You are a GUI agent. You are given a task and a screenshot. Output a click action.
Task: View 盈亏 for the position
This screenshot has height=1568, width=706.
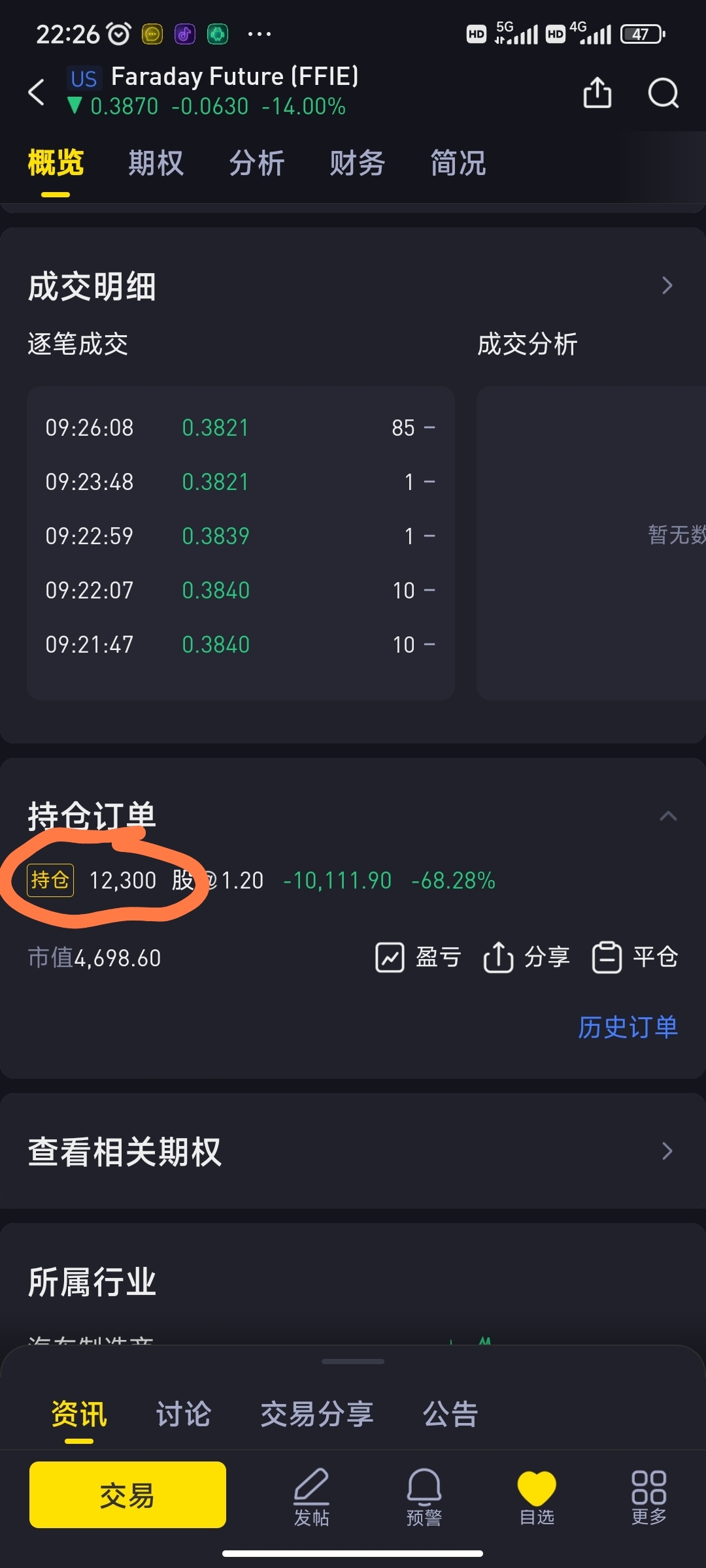tap(418, 957)
